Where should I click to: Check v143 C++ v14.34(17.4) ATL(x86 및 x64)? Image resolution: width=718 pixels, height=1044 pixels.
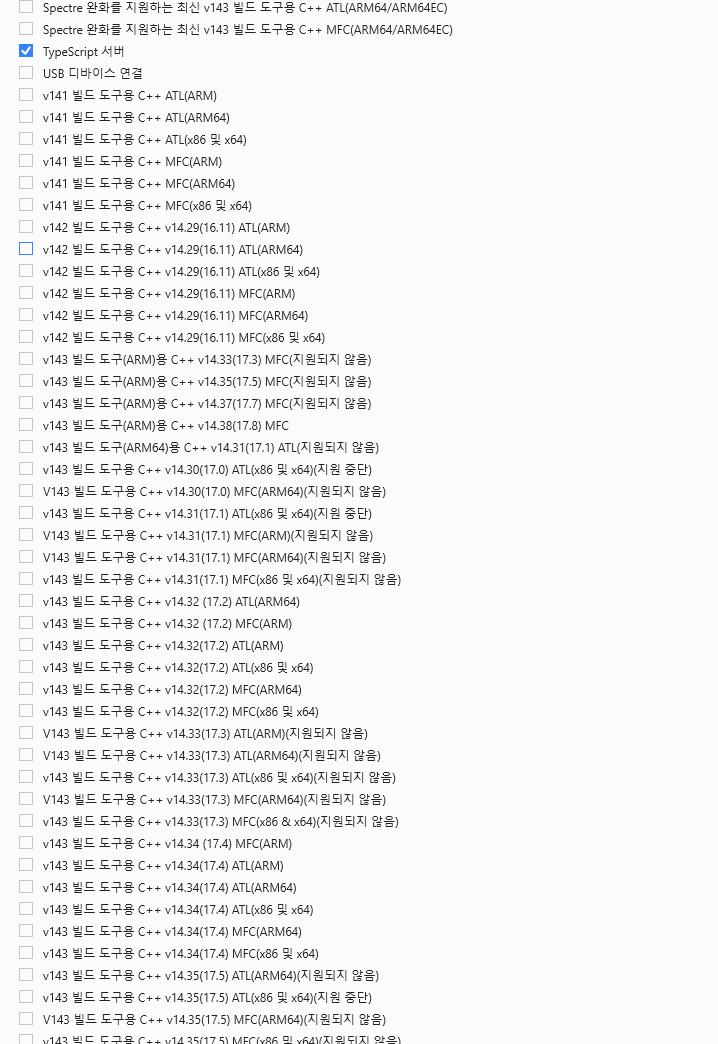click(26, 909)
